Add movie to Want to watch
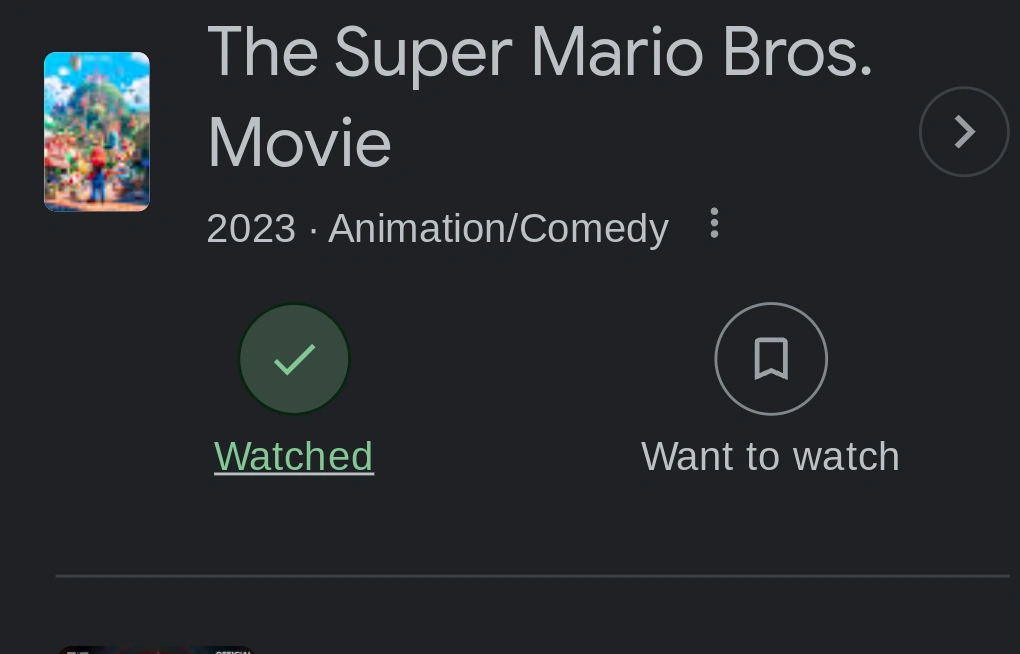This screenshot has width=1020, height=654. point(770,359)
